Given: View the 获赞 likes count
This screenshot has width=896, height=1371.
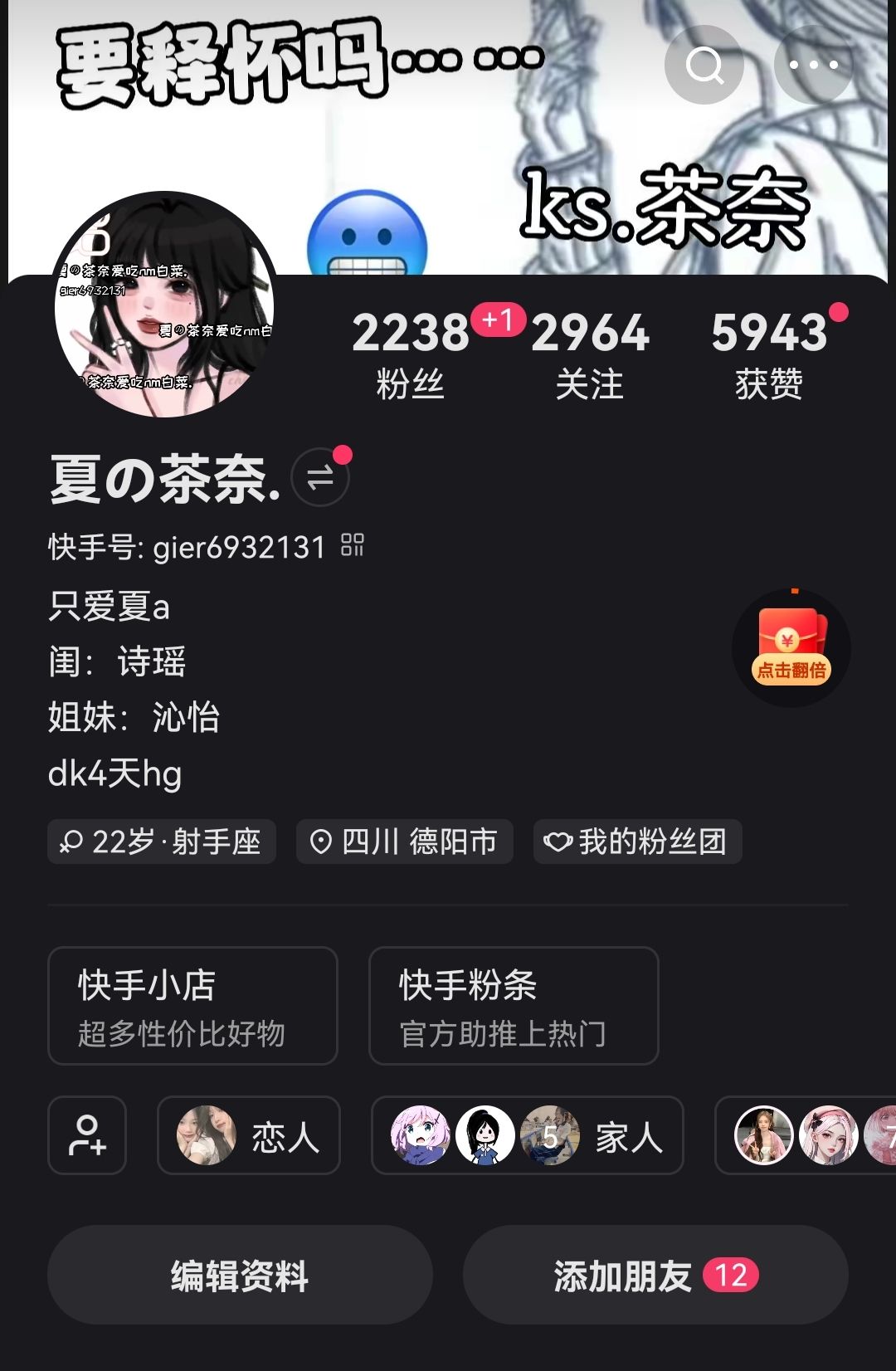Looking at the screenshot, I should click(769, 354).
